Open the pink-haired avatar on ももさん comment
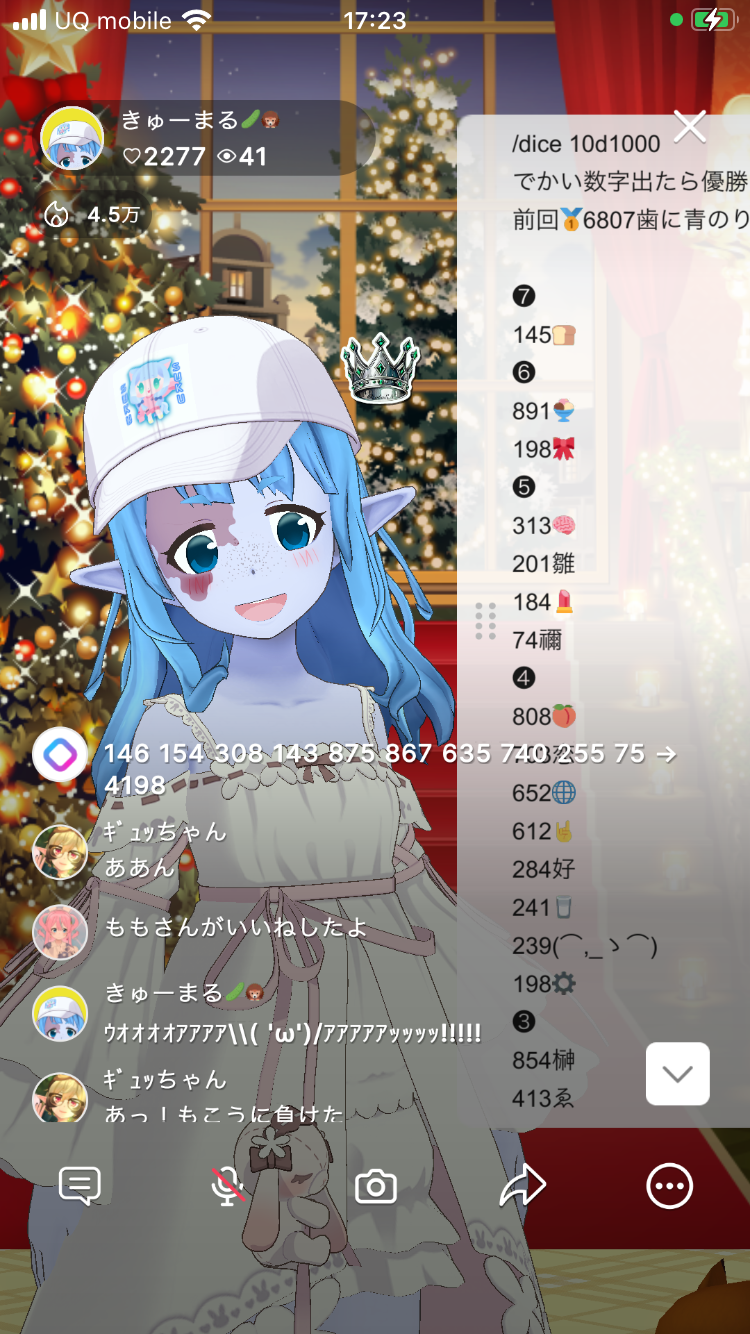The width and height of the screenshot is (750, 1334). pyautogui.click(x=60, y=931)
